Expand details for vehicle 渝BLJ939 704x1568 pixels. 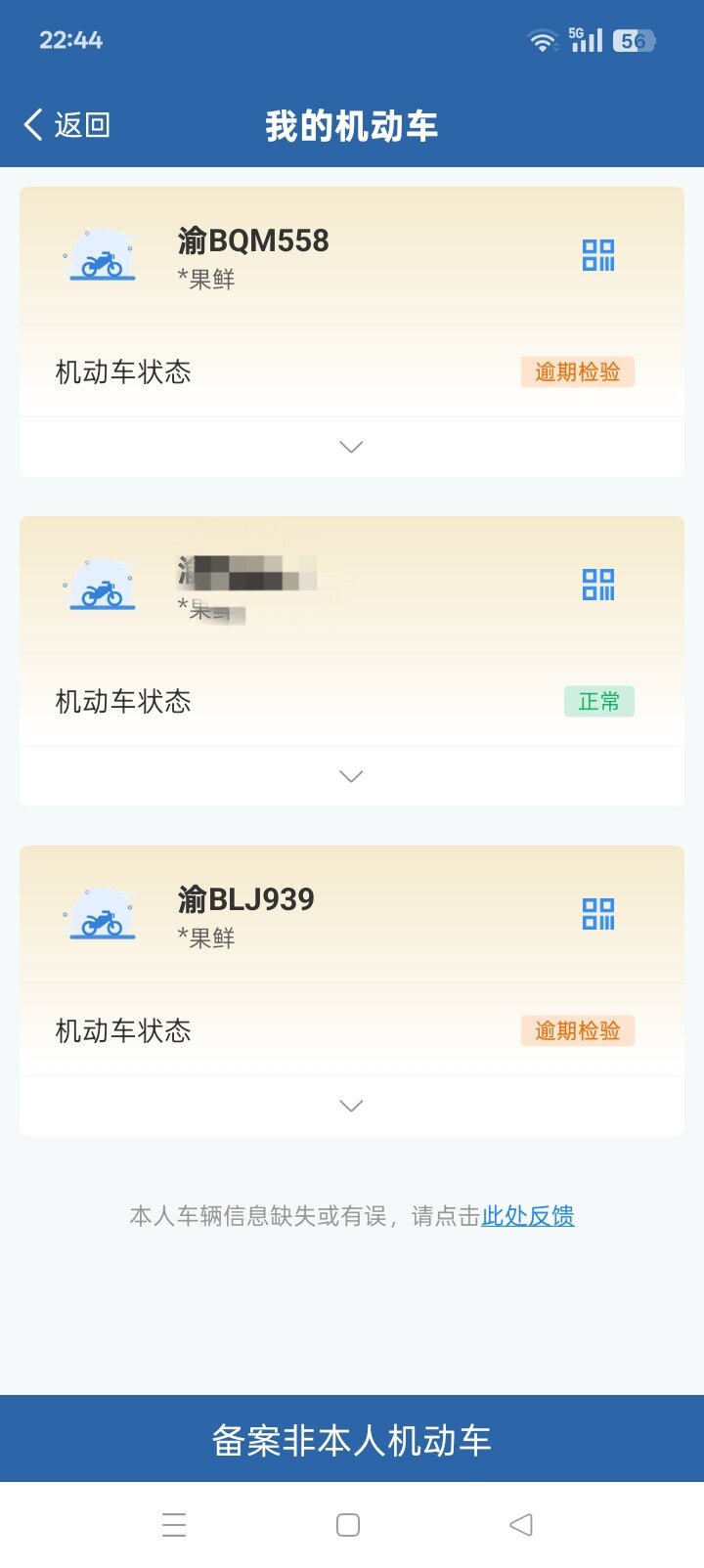pyautogui.click(x=351, y=1106)
